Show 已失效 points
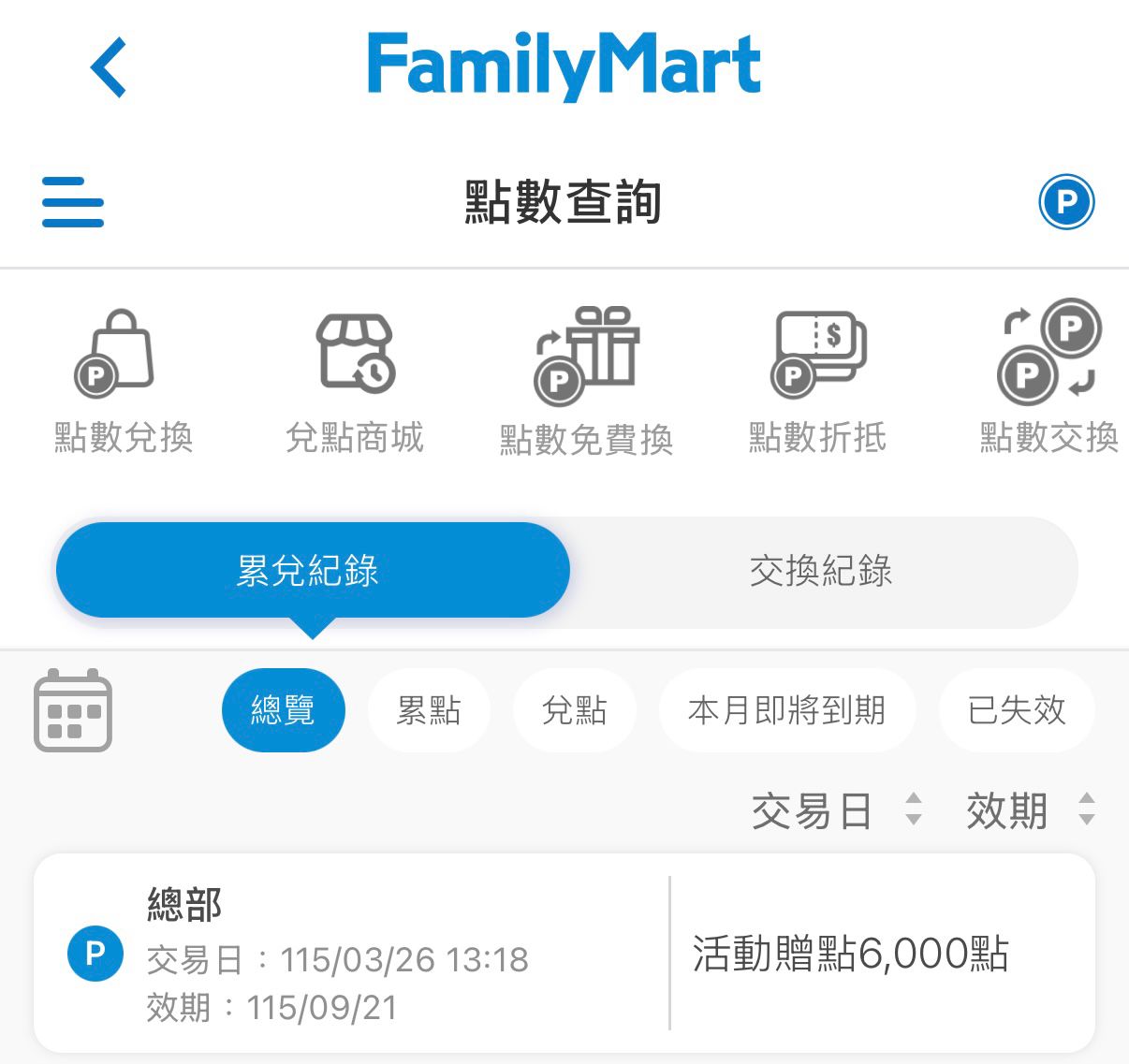 point(1016,710)
